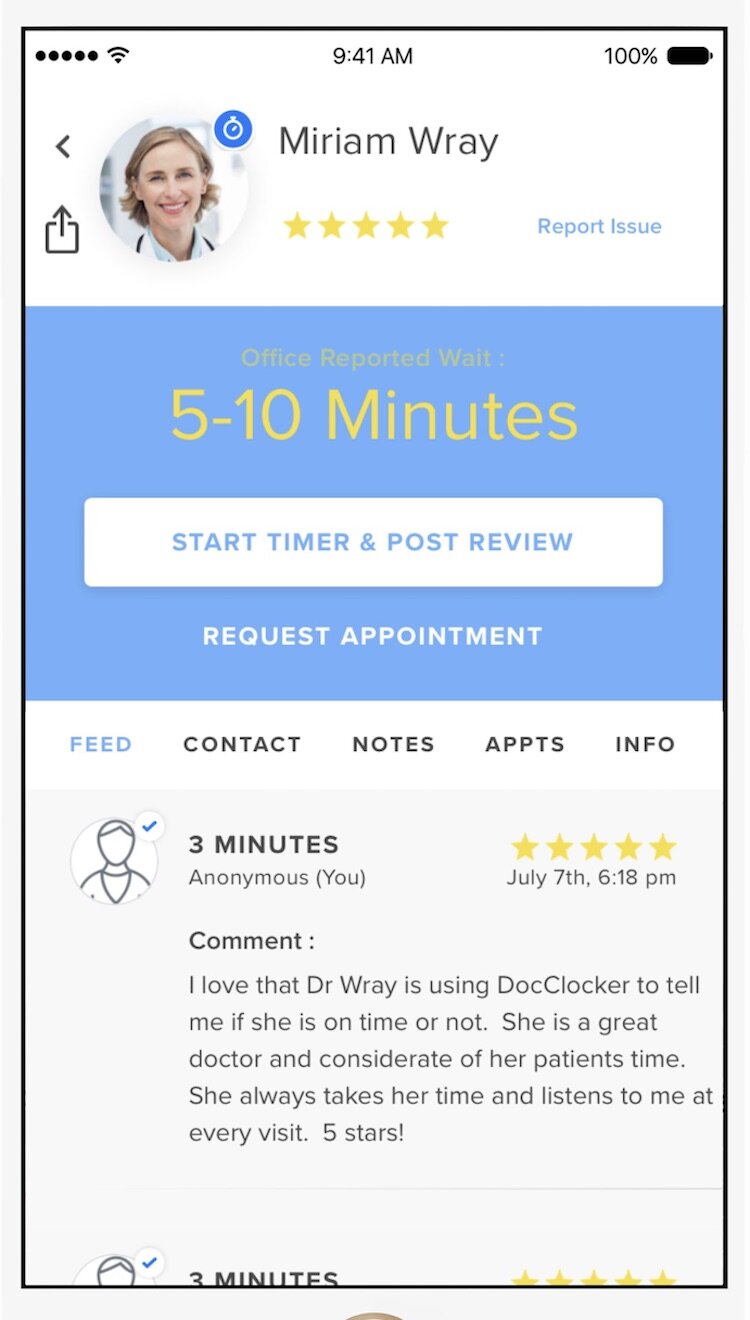Request an appointment with Miriam Wray
This screenshot has height=1320, width=750.
[x=373, y=636]
